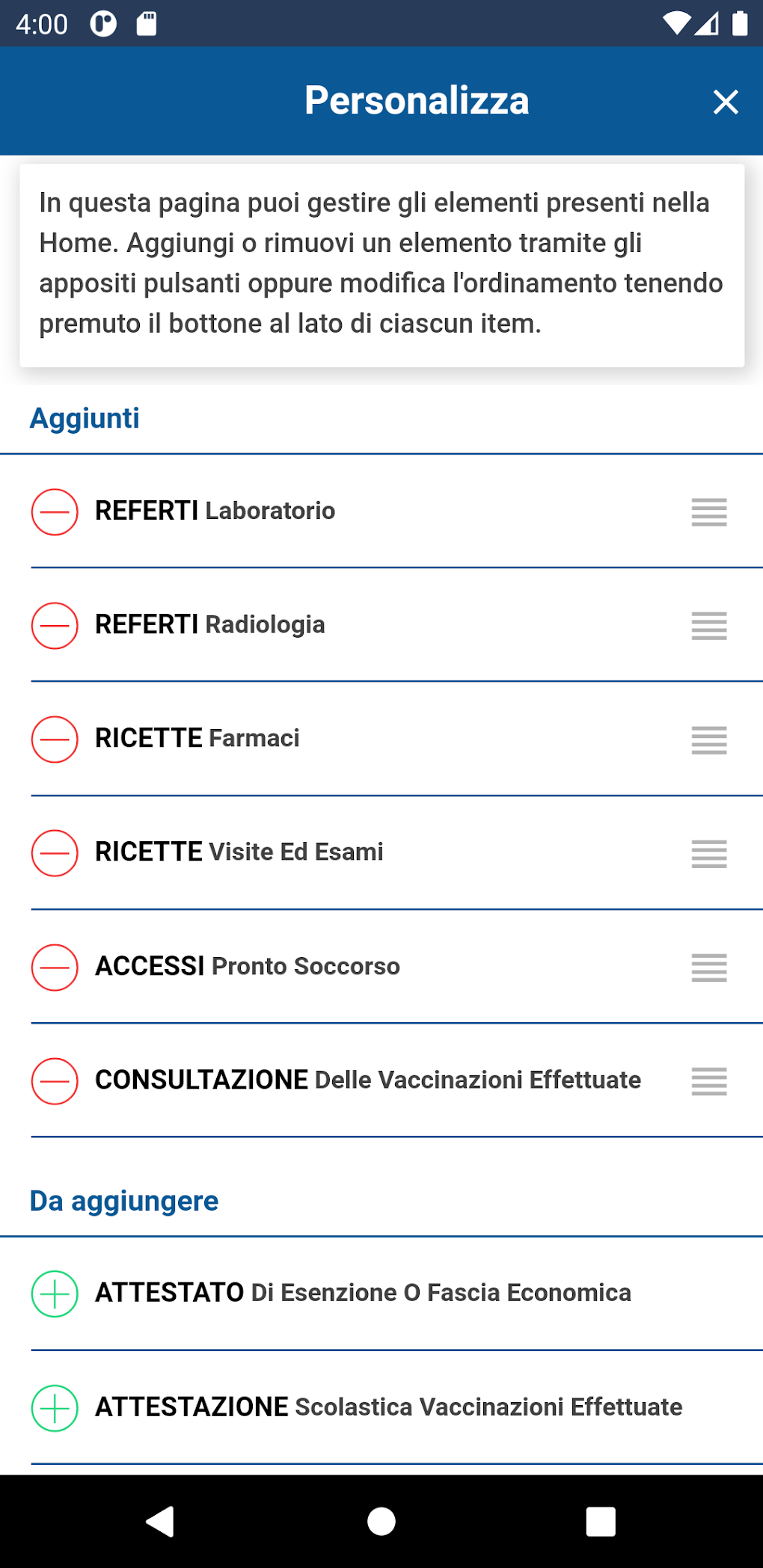The height and width of the screenshot is (1568, 763).
Task: Close the Personalizza page
Action: (x=725, y=102)
